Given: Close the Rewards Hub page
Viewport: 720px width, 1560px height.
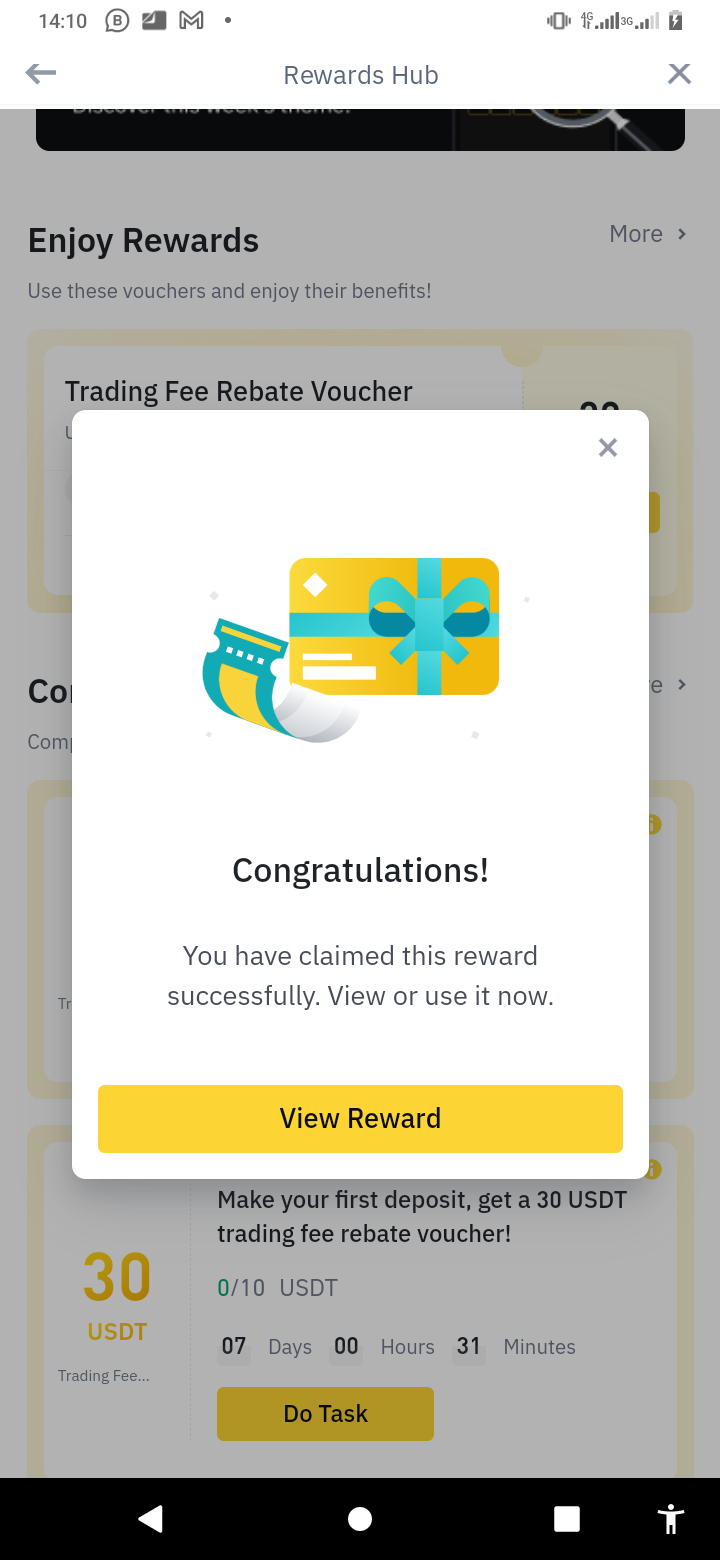Looking at the screenshot, I should pyautogui.click(x=679, y=73).
